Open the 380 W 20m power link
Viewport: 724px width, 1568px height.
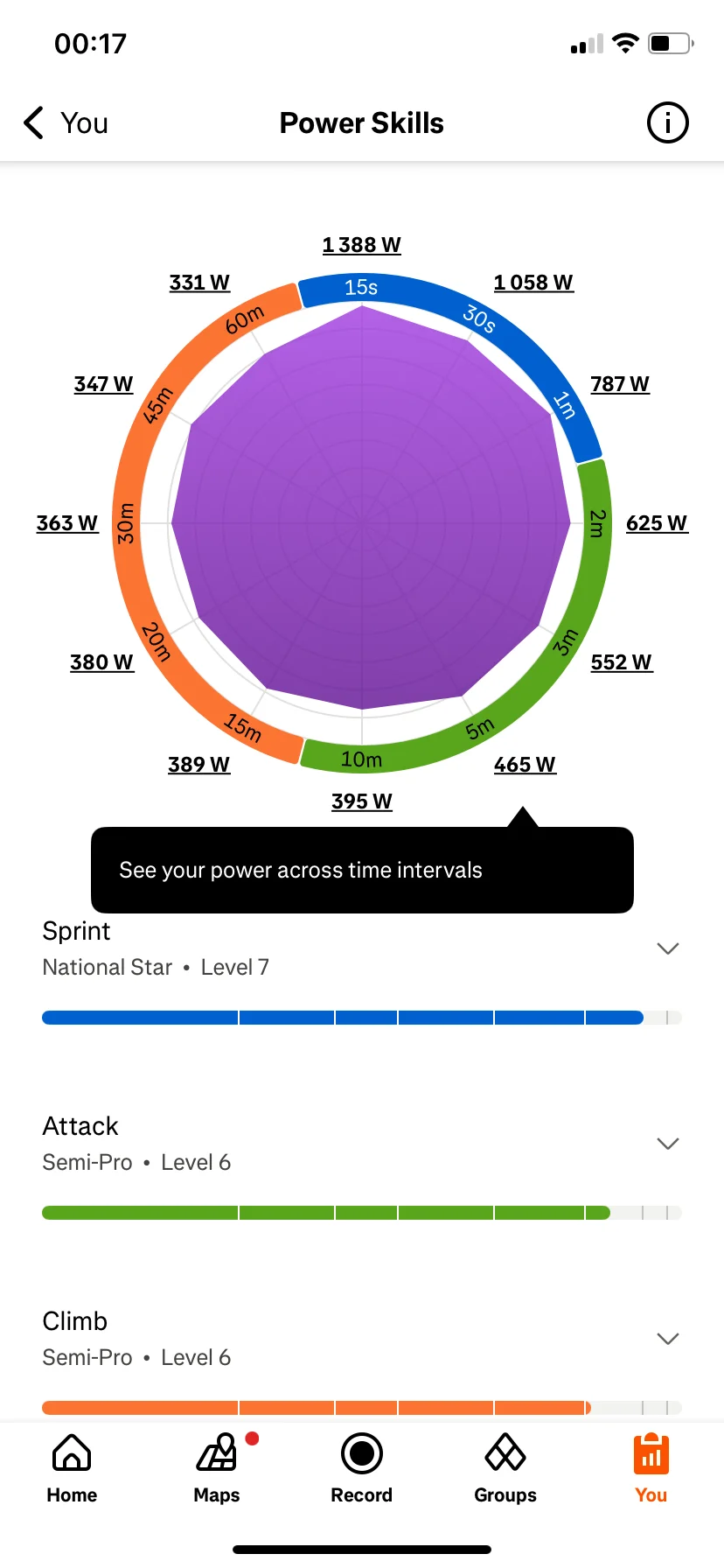(x=102, y=662)
